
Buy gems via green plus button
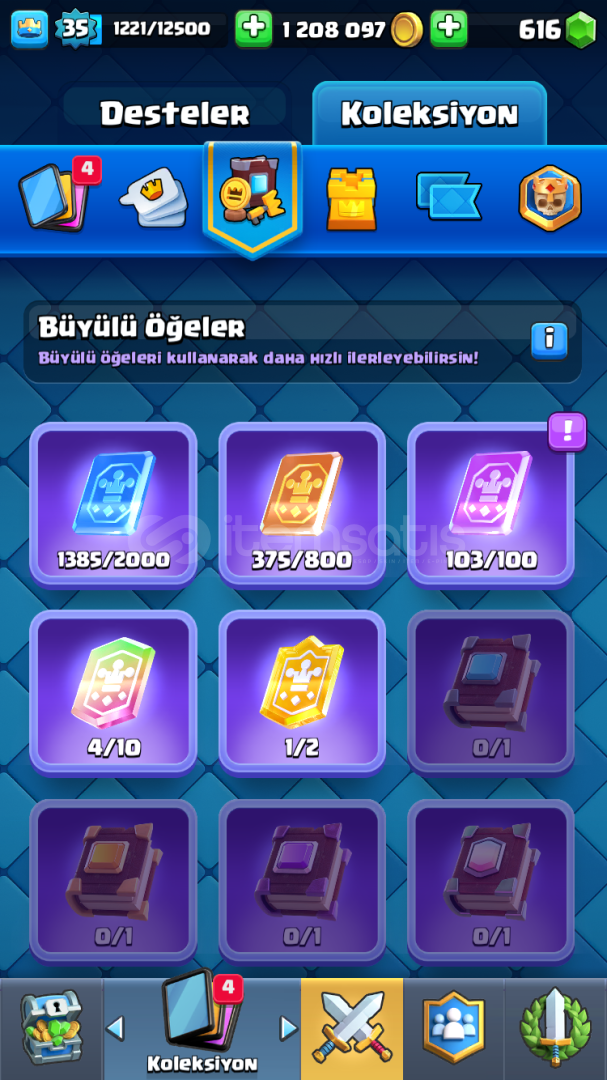coord(449,29)
